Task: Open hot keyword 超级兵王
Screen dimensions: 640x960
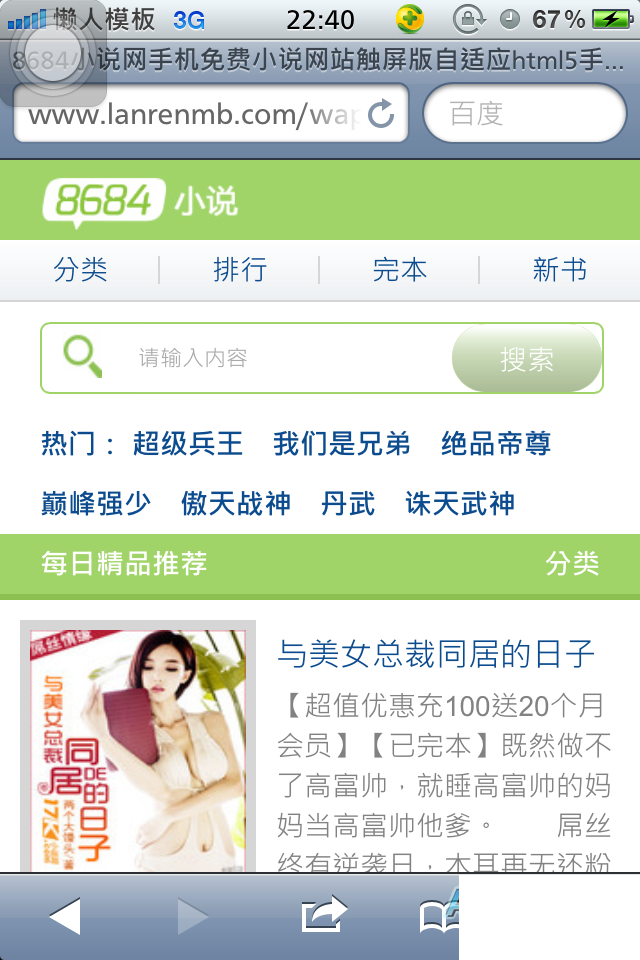Action: coord(188,444)
